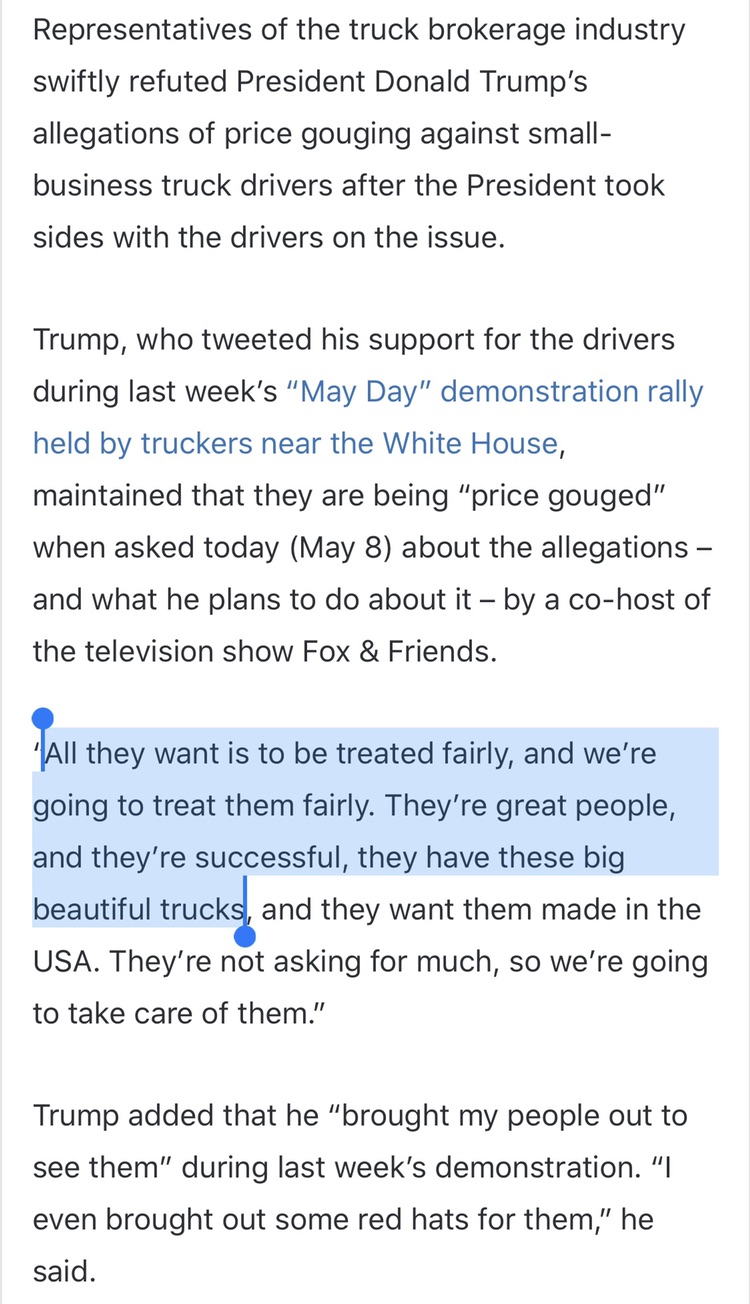Open the "May Day" demonstration rally link

pyautogui.click(x=494, y=391)
